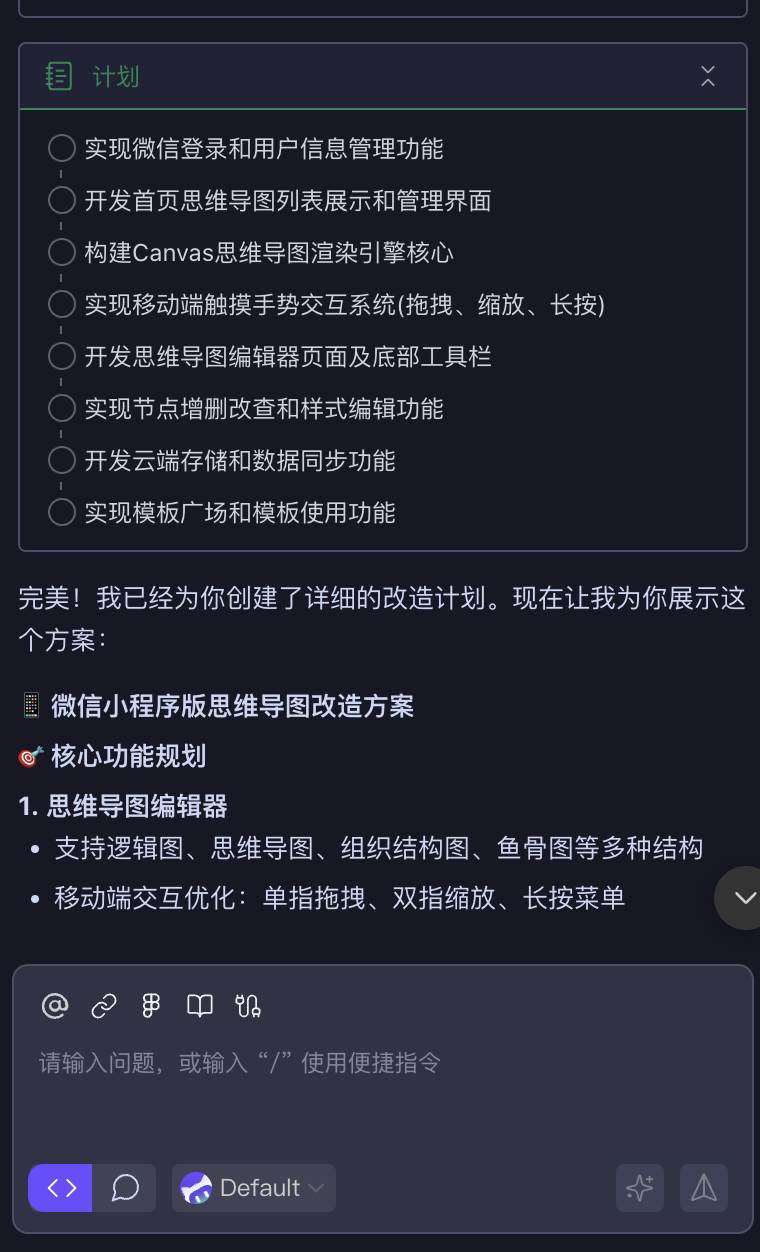Switch to the code mode tab
Viewport: 760px width, 1252px height.
pos(61,1188)
